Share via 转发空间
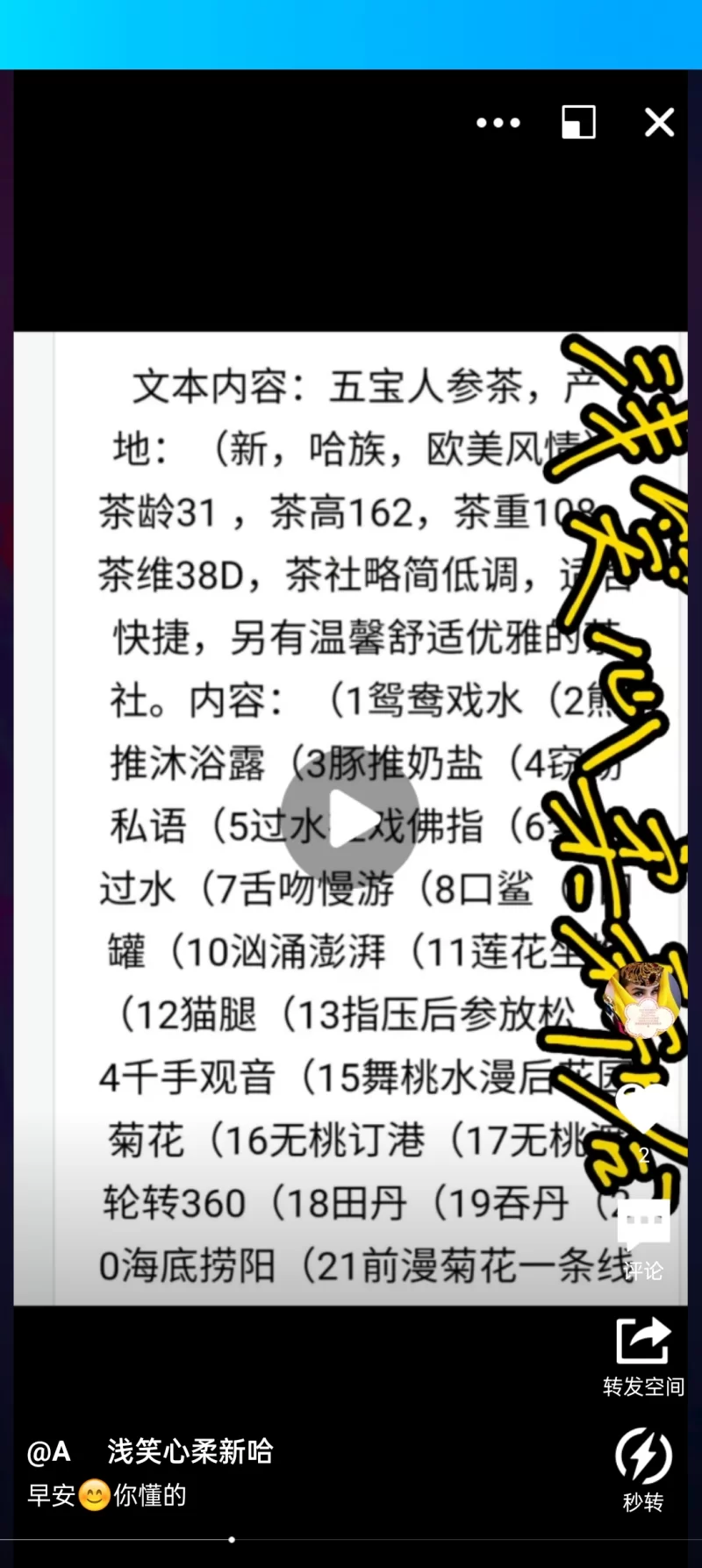702x1568 pixels. pos(643,1355)
